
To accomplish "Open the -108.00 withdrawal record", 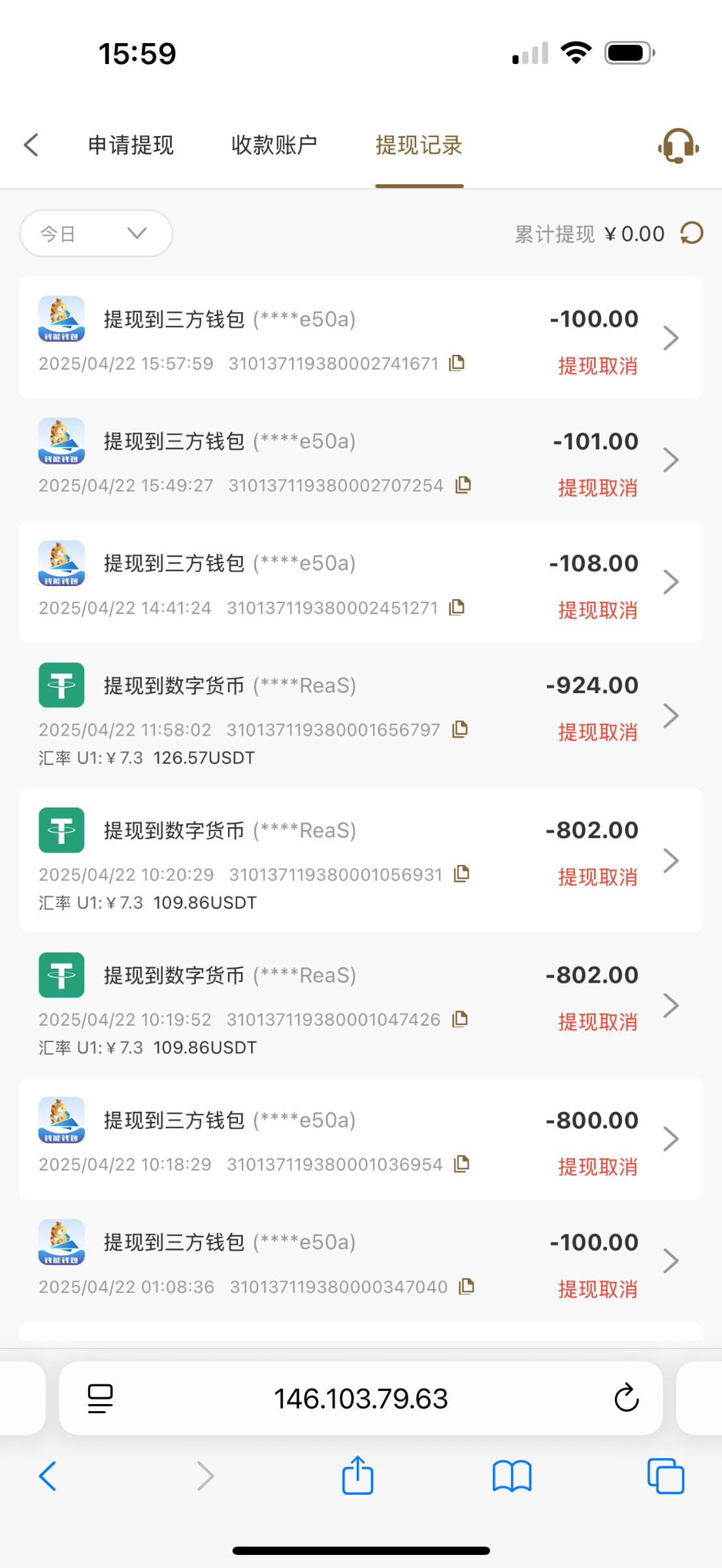I will pyautogui.click(x=361, y=581).
